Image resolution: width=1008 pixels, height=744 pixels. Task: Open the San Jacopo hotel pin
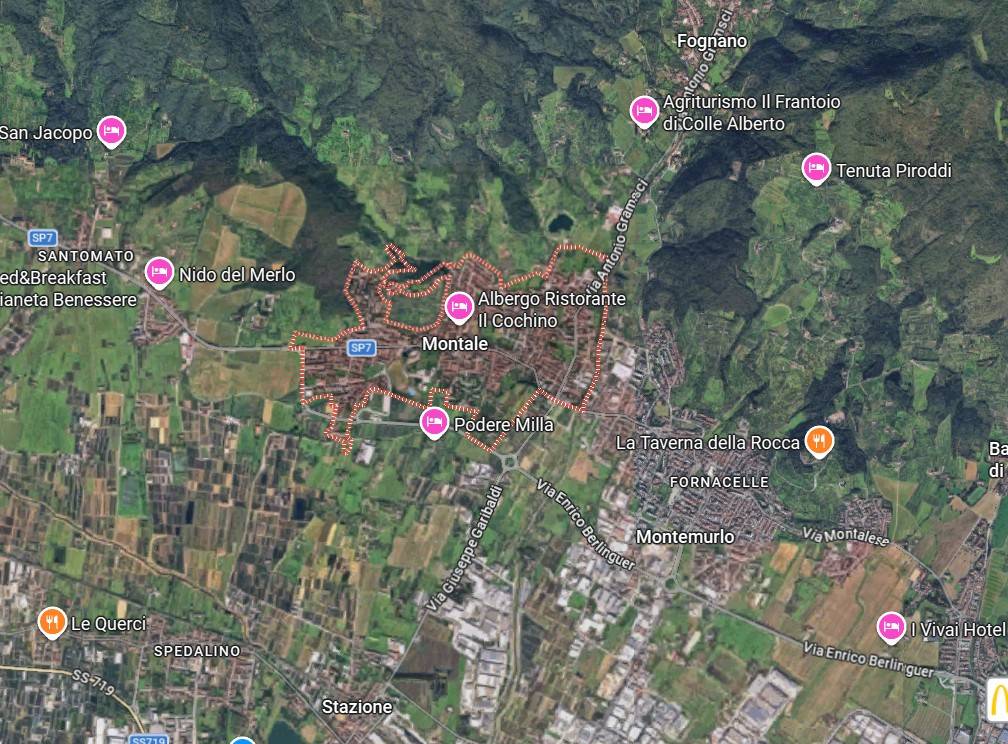(111, 131)
